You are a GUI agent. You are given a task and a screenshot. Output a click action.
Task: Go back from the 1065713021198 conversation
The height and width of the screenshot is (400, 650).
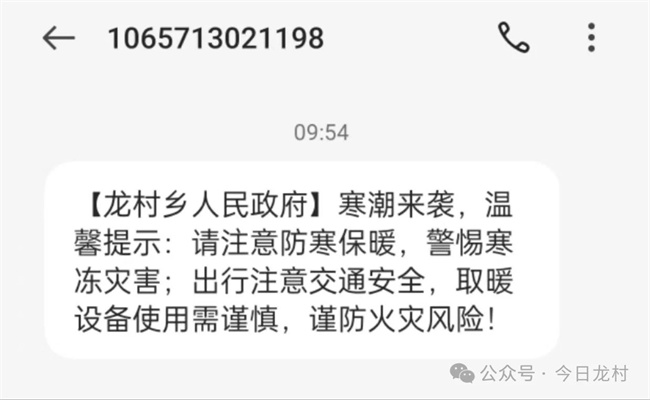pos(58,38)
